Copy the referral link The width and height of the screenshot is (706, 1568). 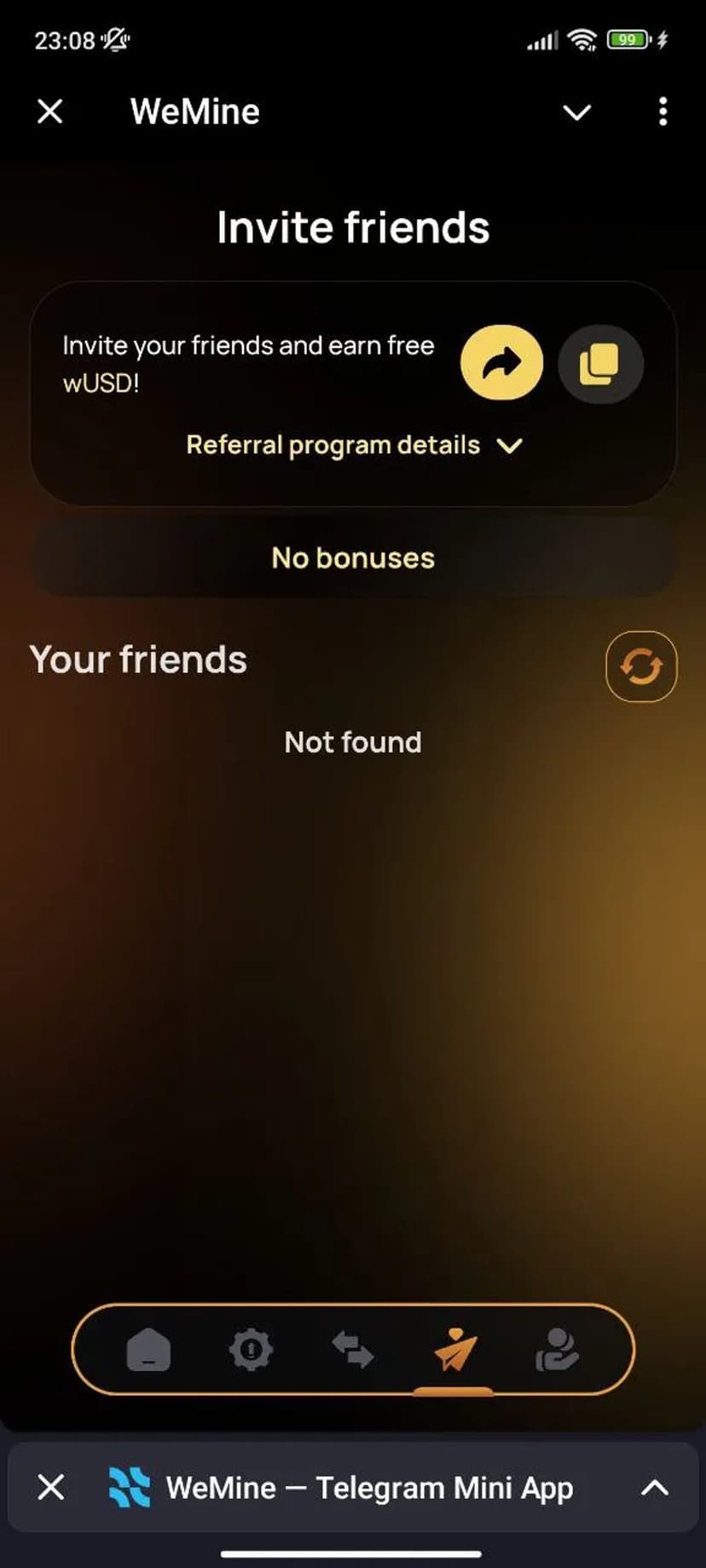(599, 364)
